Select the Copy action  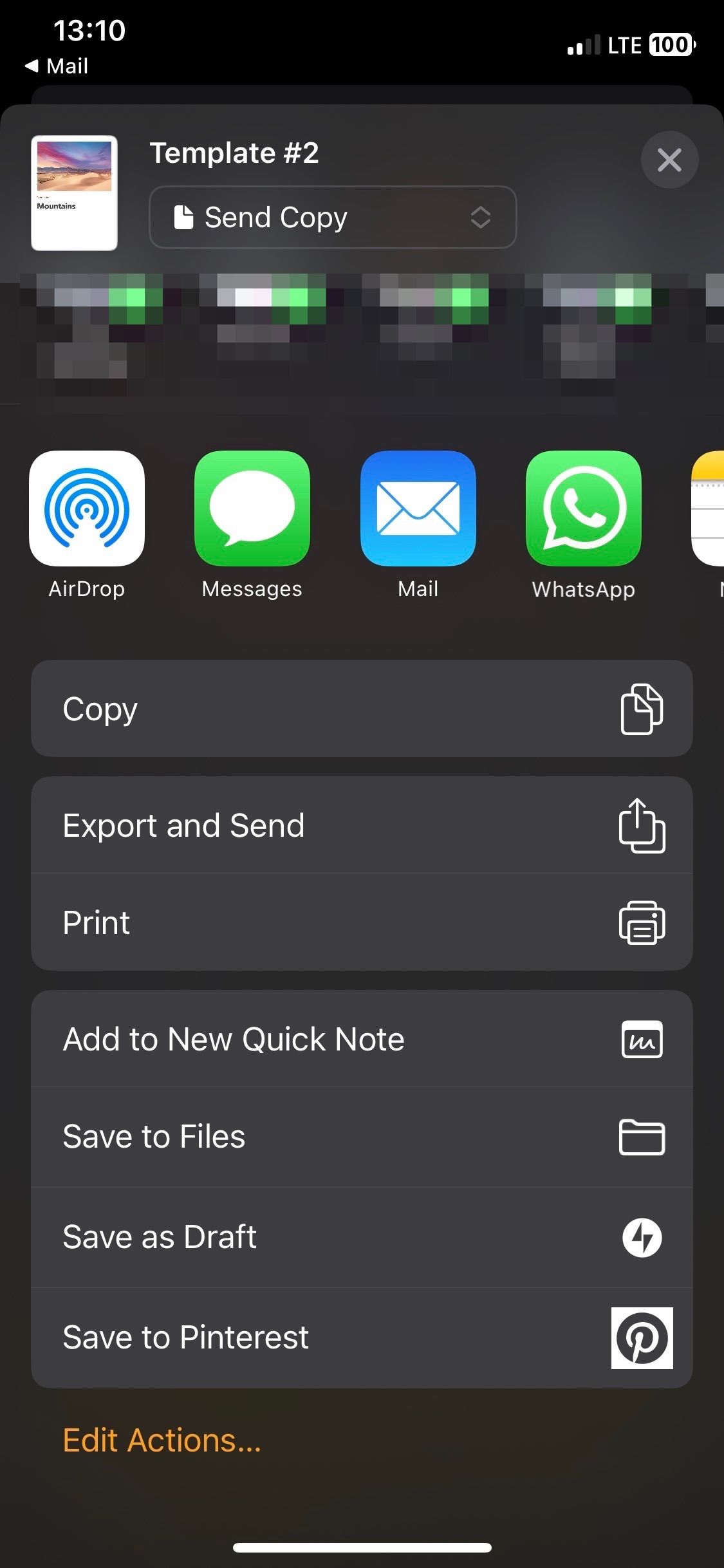362,709
